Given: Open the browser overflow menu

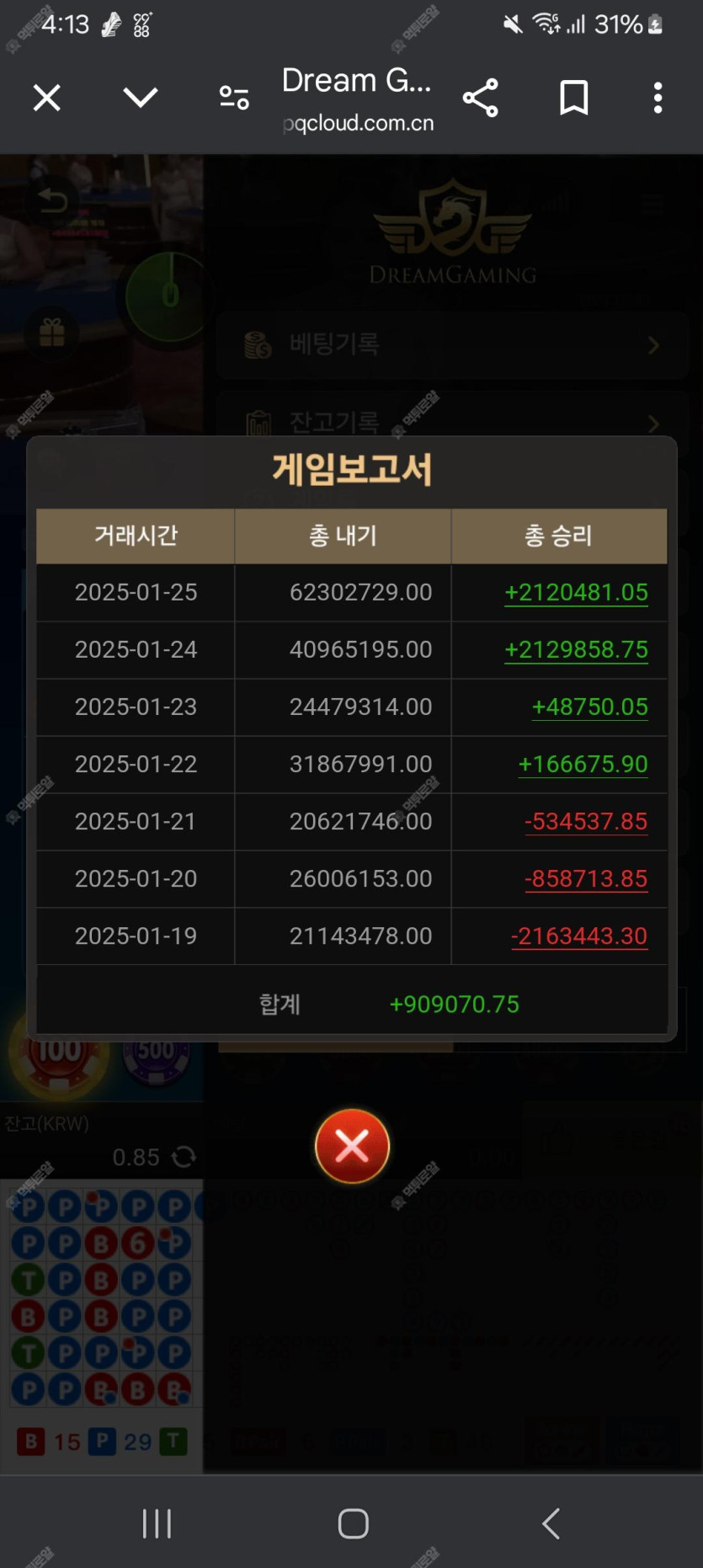Looking at the screenshot, I should (658, 98).
